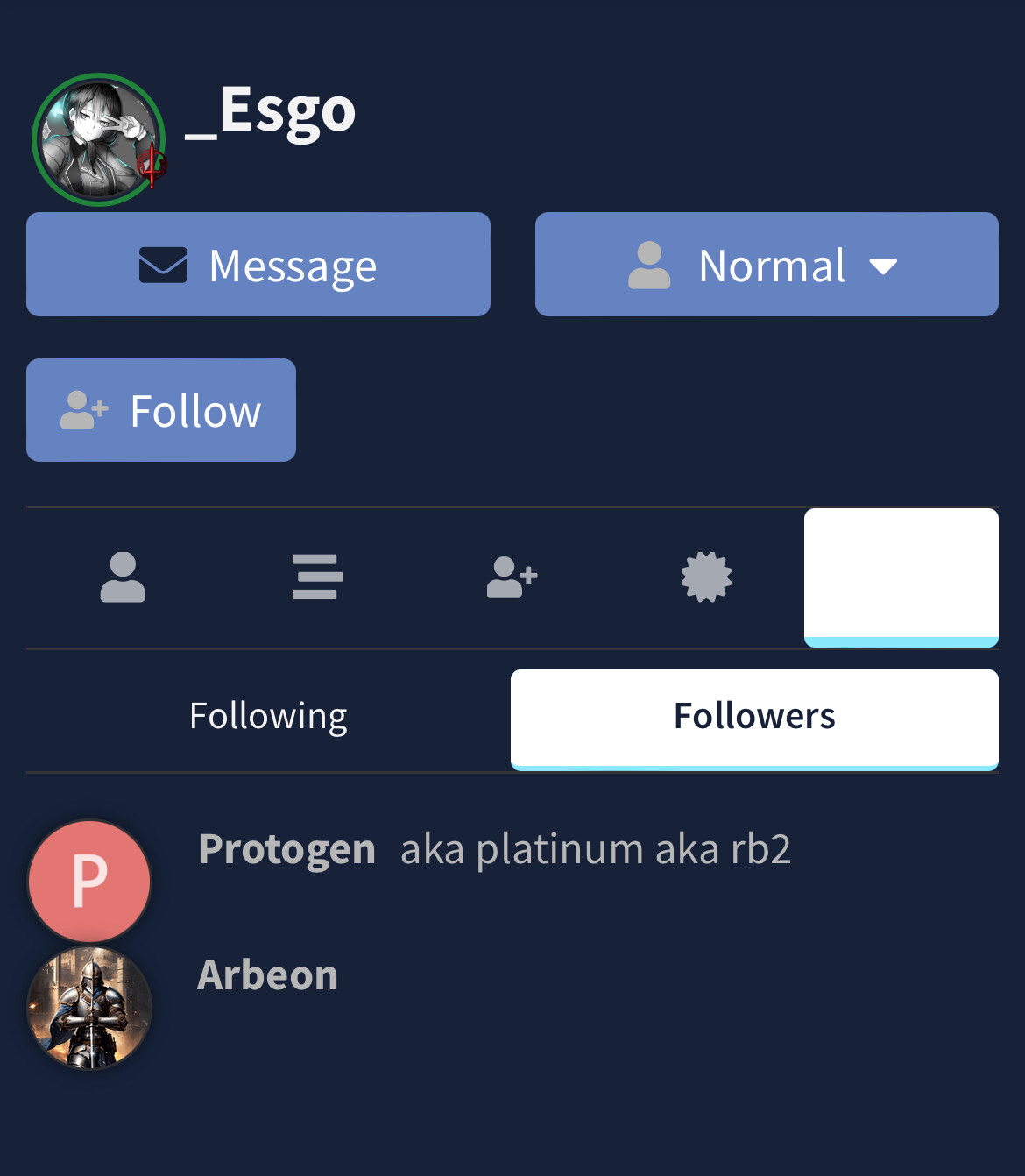Viewport: 1025px width, 1176px height.
Task: Follow _Esgo
Action: coord(161,410)
